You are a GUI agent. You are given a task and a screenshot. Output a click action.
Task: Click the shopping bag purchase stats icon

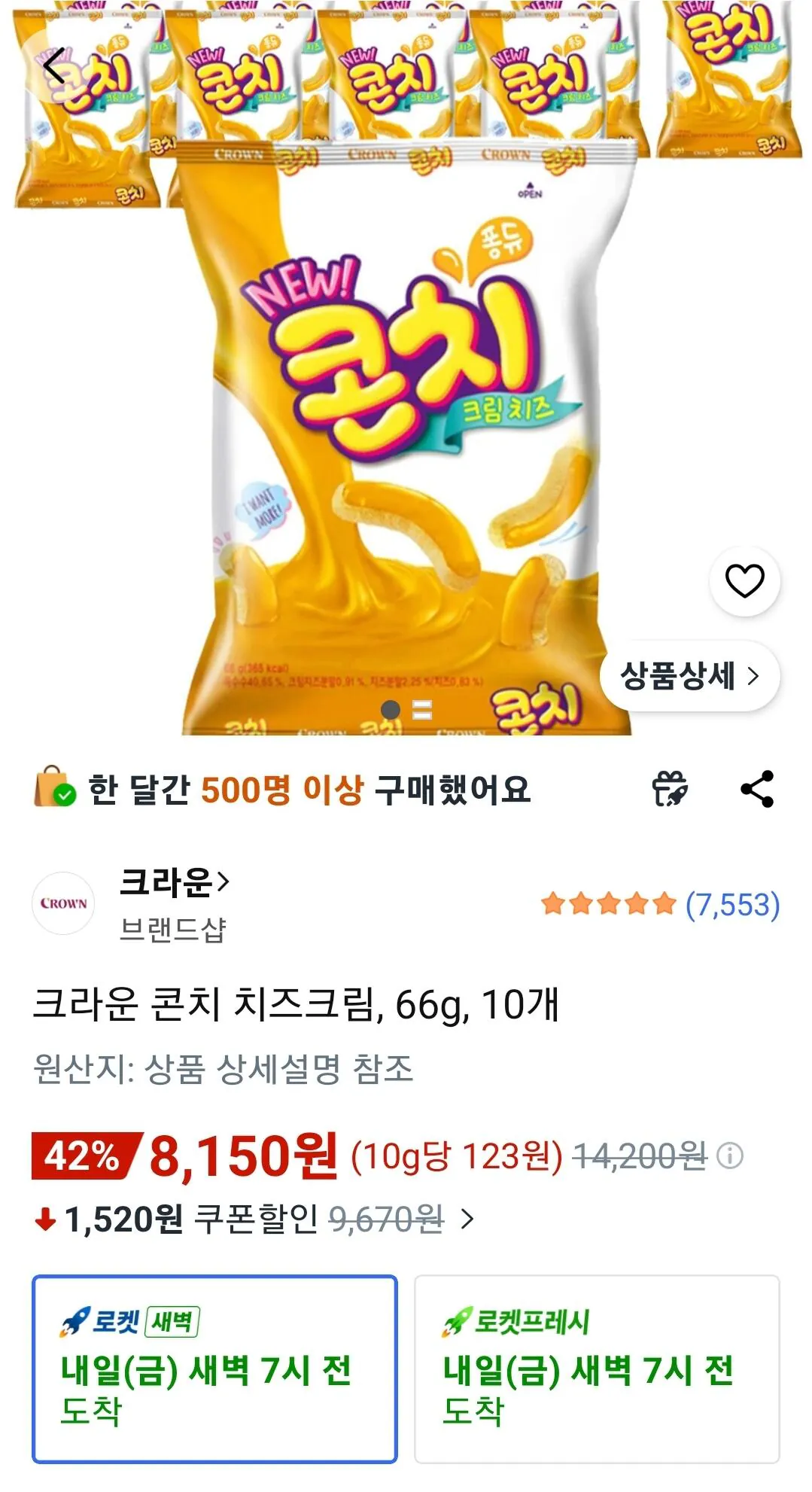56,786
